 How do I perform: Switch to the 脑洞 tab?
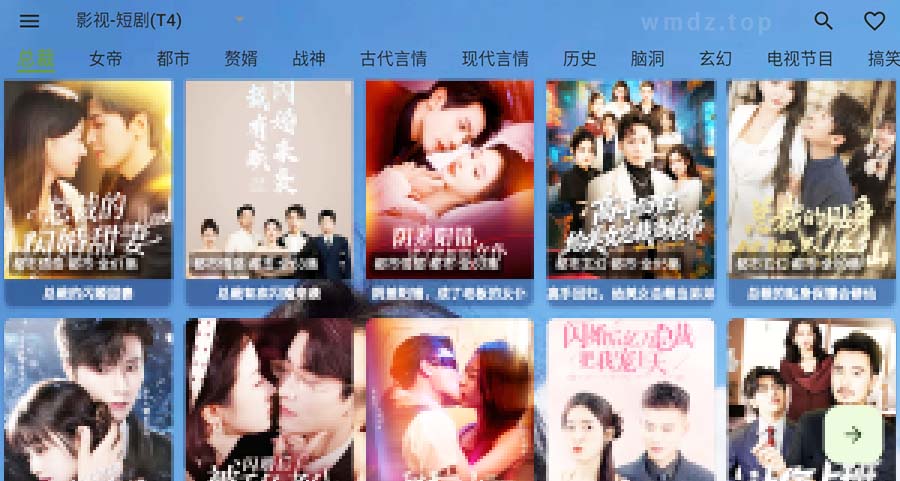tap(647, 59)
